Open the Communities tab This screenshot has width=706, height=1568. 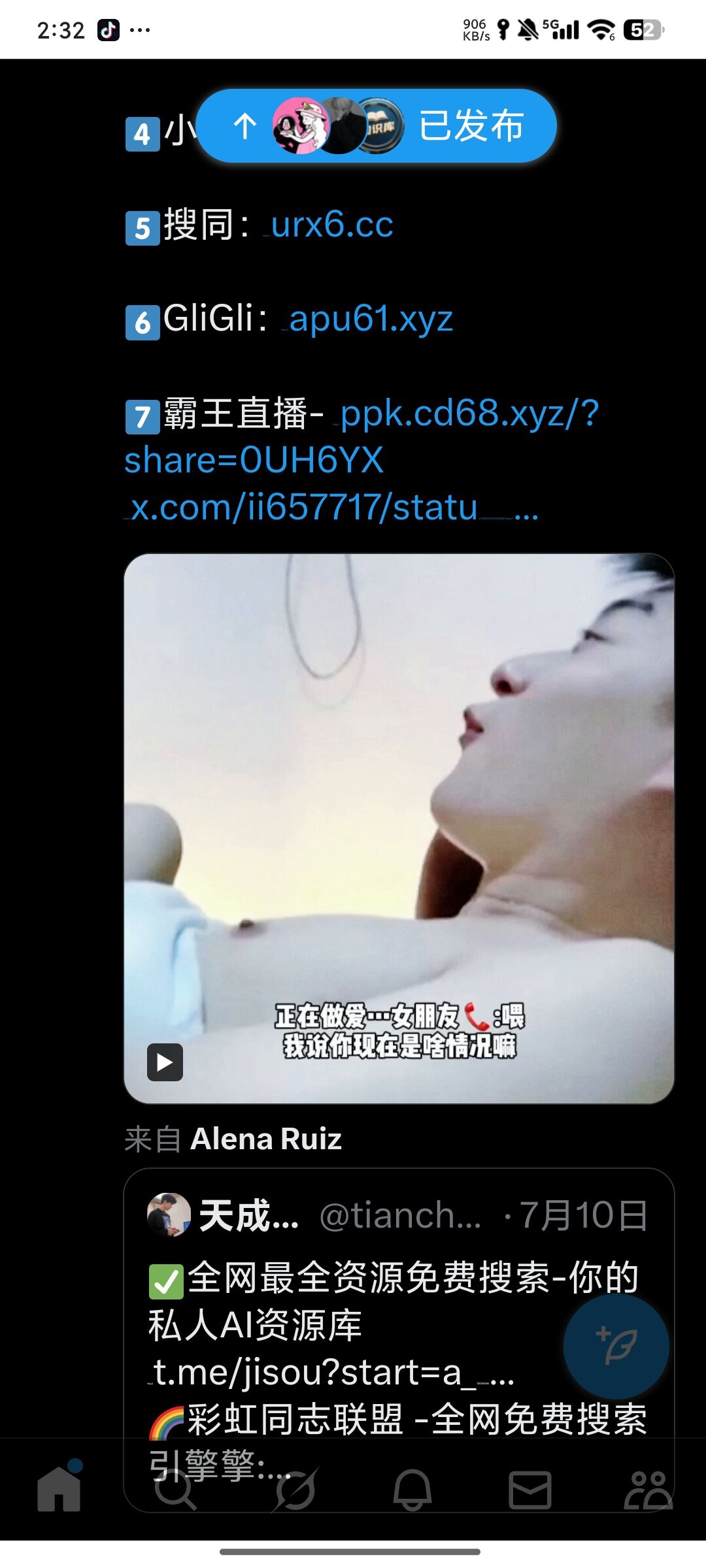coord(648,1491)
